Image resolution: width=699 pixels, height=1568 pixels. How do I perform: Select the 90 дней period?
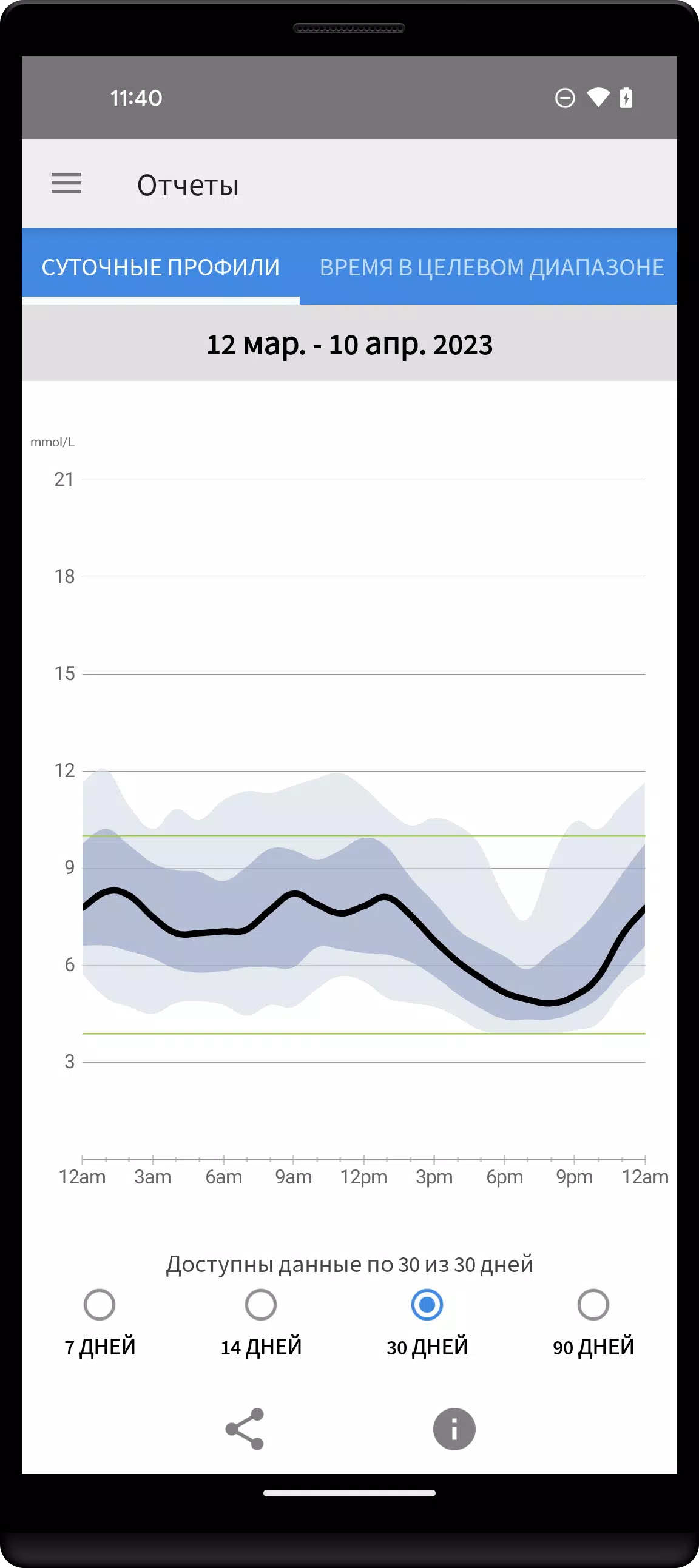[593, 1304]
